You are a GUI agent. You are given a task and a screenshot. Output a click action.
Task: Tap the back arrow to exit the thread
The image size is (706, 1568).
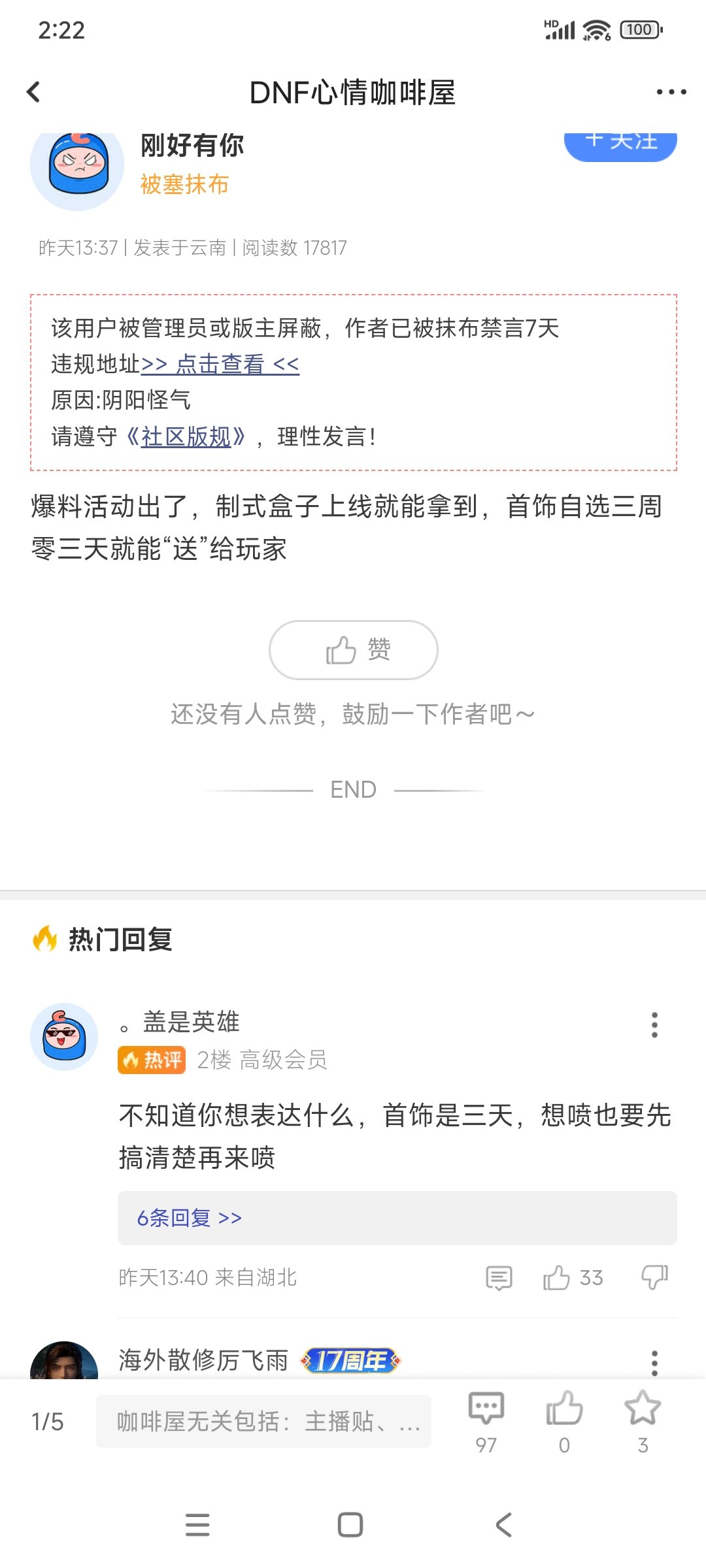(x=33, y=93)
